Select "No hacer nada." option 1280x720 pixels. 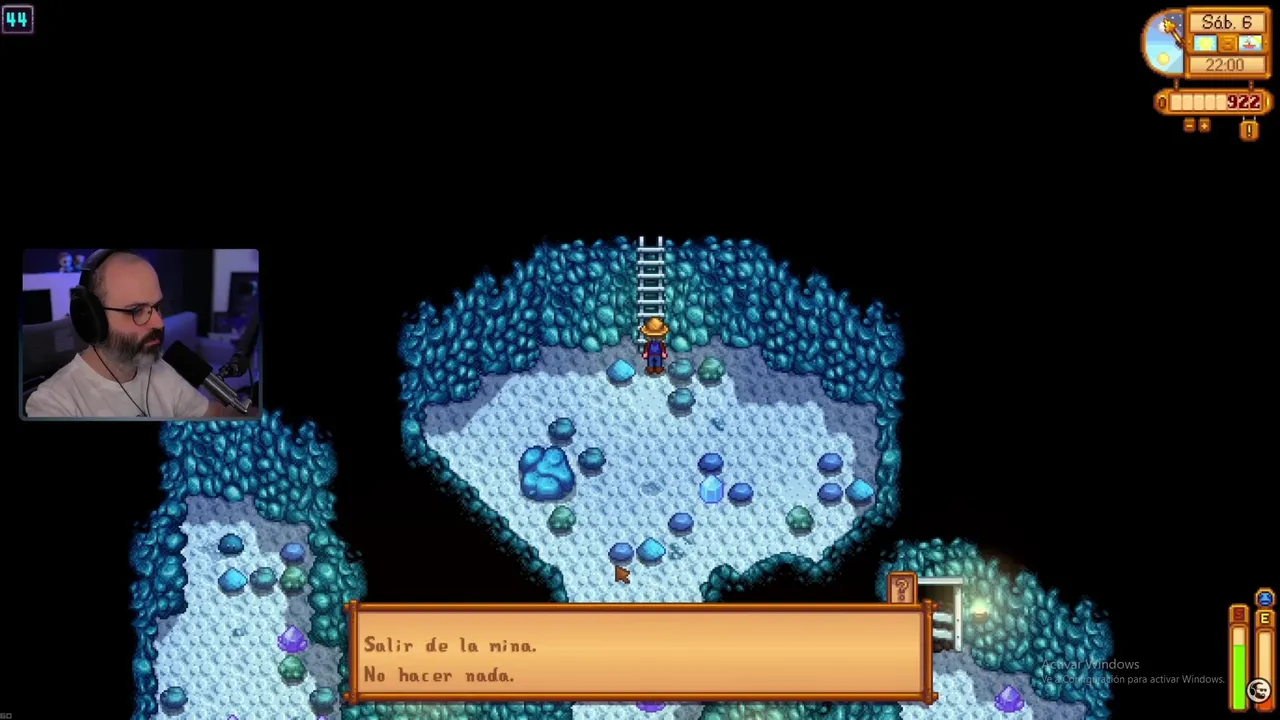[x=440, y=676]
